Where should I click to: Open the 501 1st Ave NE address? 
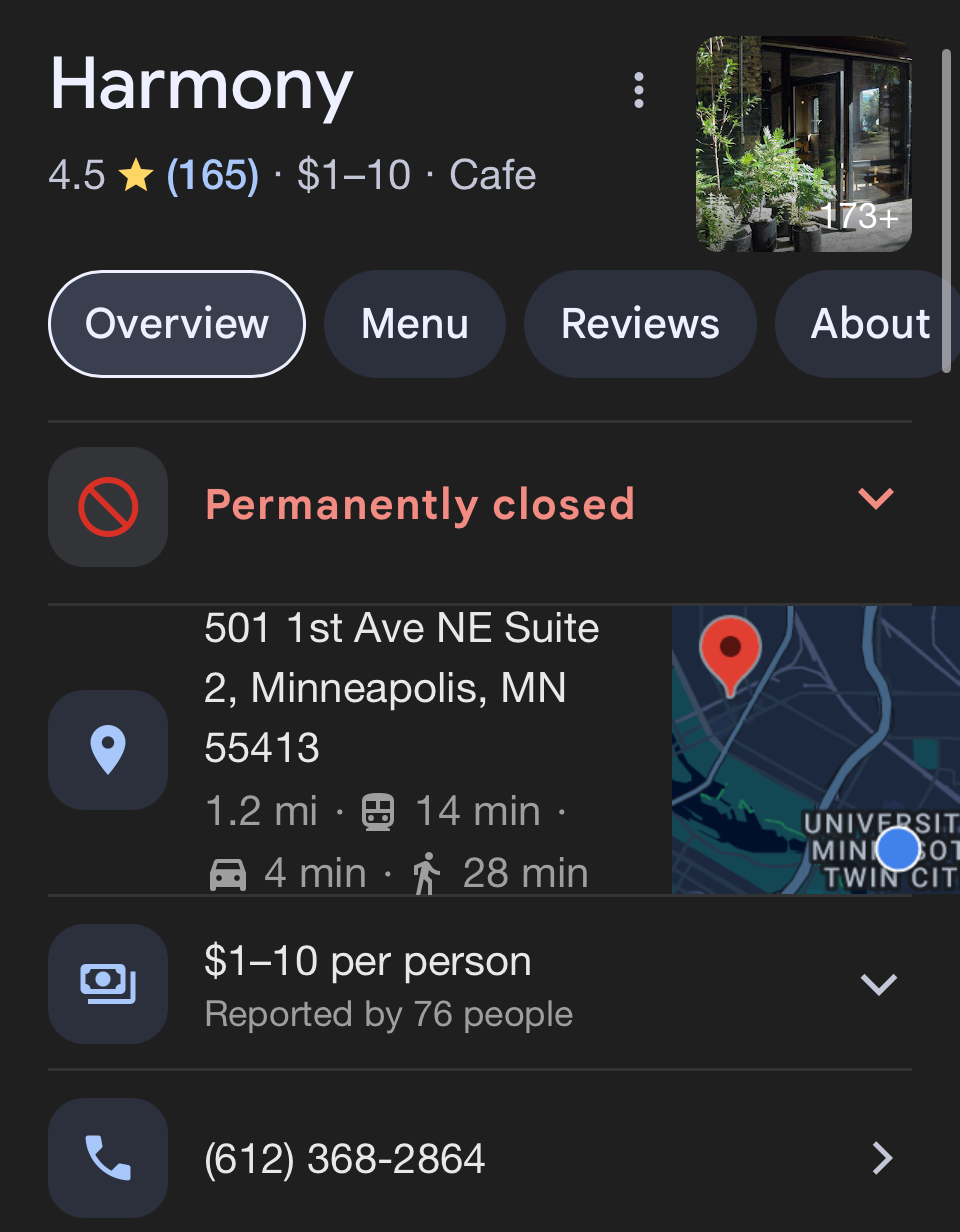(400, 688)
